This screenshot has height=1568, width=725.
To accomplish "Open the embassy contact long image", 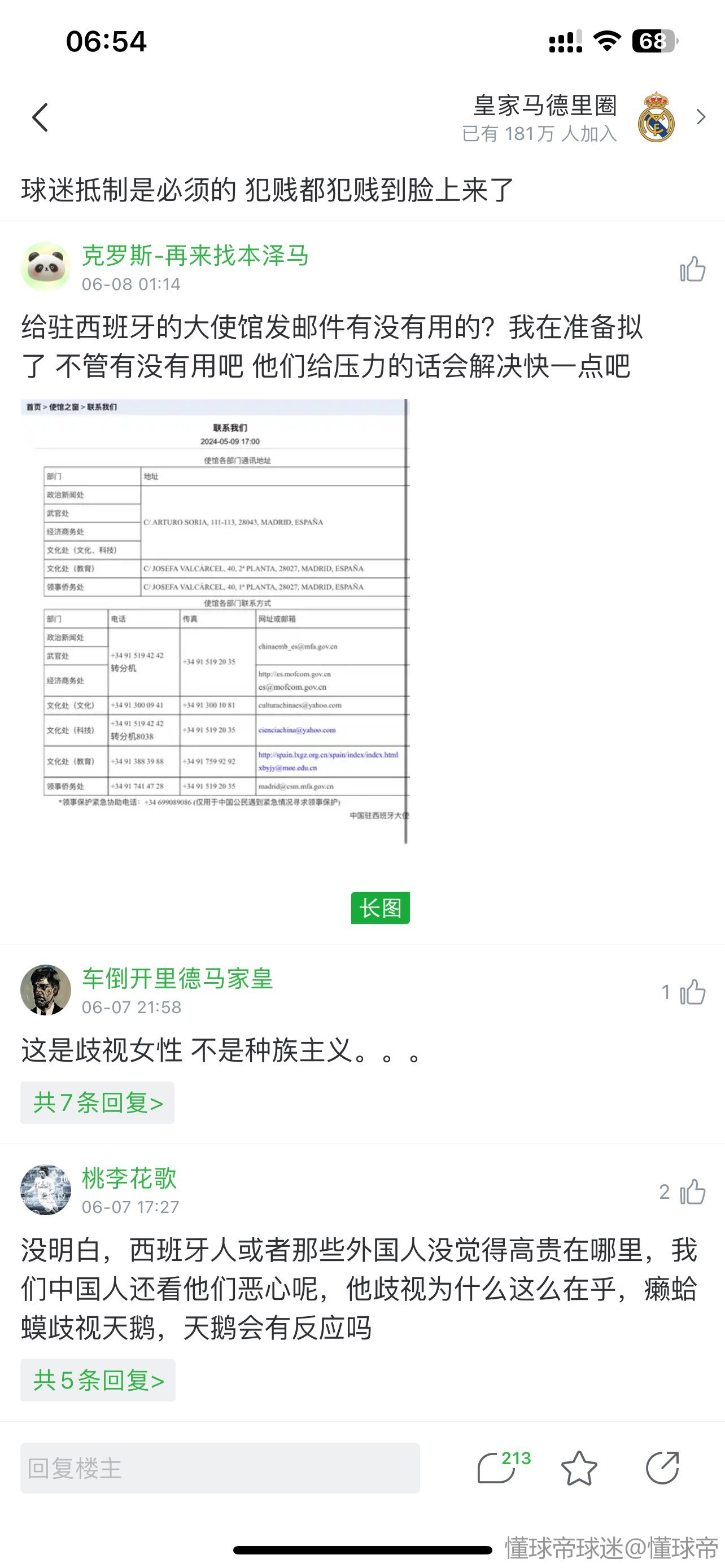I will tap(216, 621).
